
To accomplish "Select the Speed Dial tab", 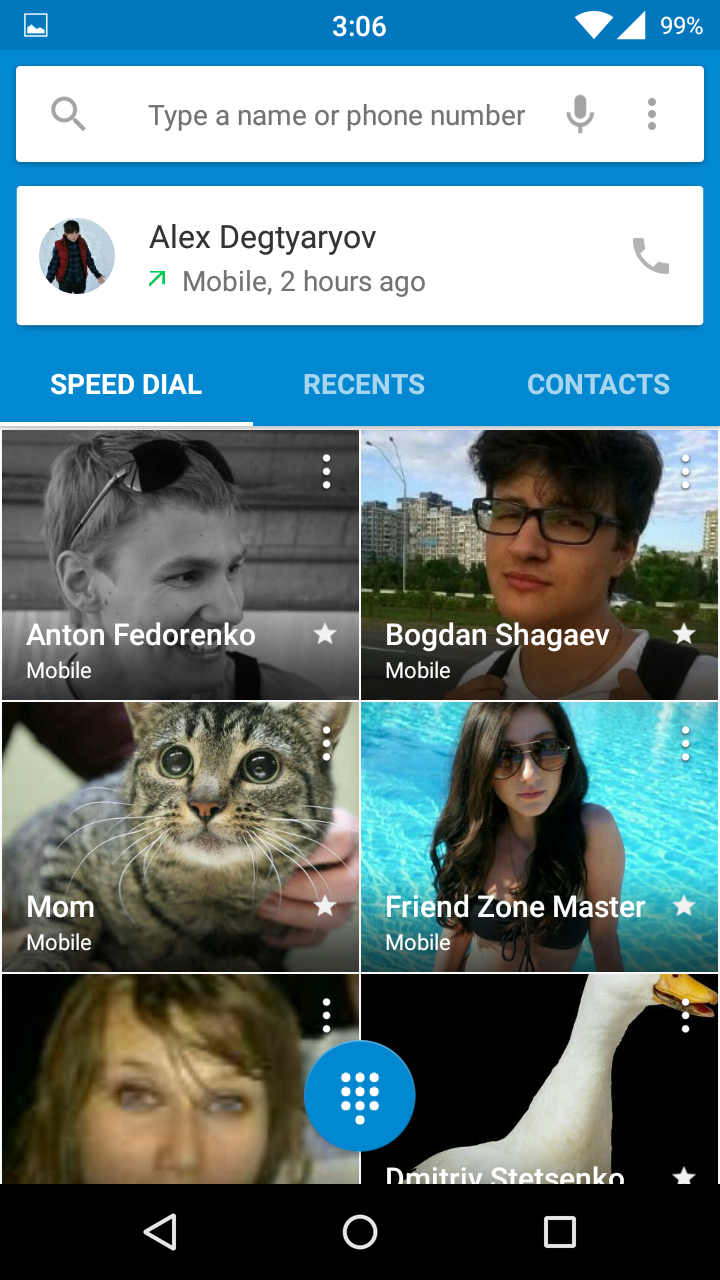I will point(126,384).
